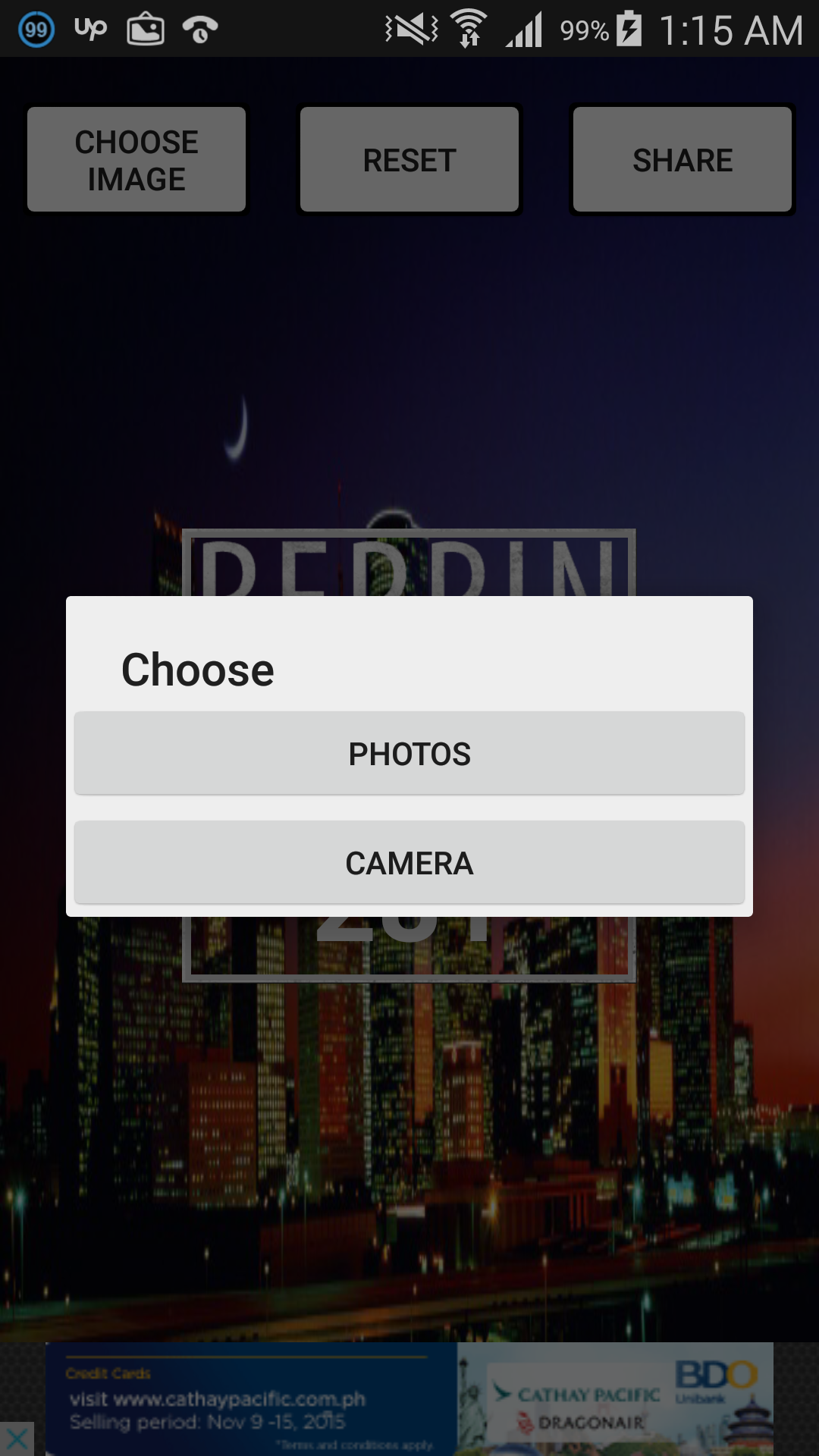Viewport: 819px width, 1456px height.
Task: Select Photos as the image source
Action: tap(409, 754)
